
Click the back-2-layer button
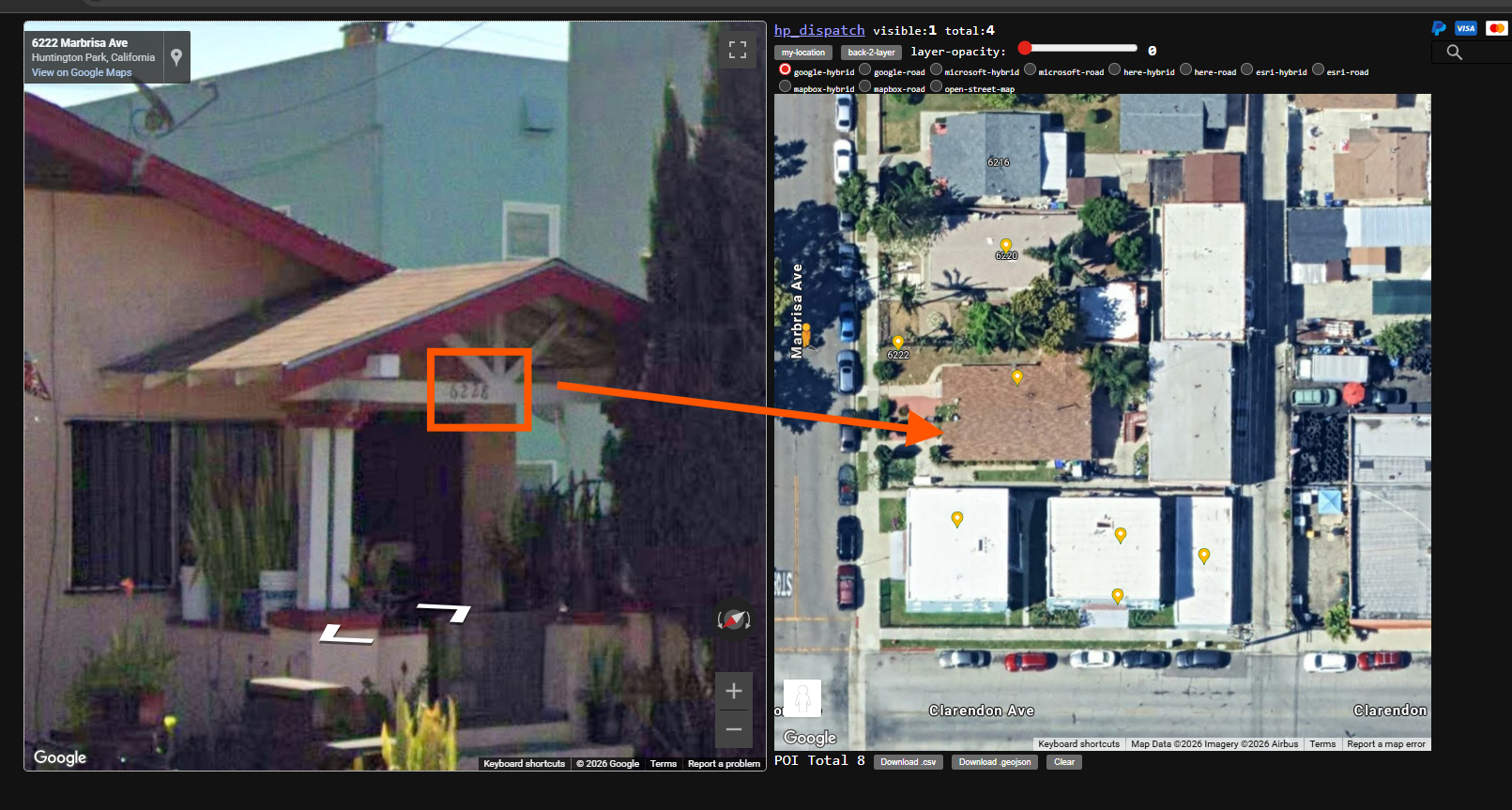(871, 53)
